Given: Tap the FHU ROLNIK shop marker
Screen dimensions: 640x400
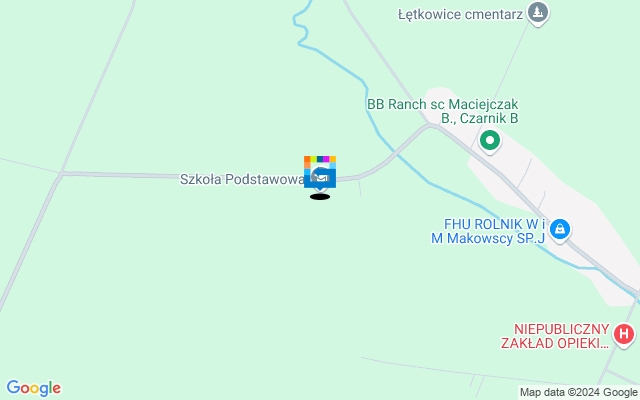Looking at the screenshot, I should point(561,230).
